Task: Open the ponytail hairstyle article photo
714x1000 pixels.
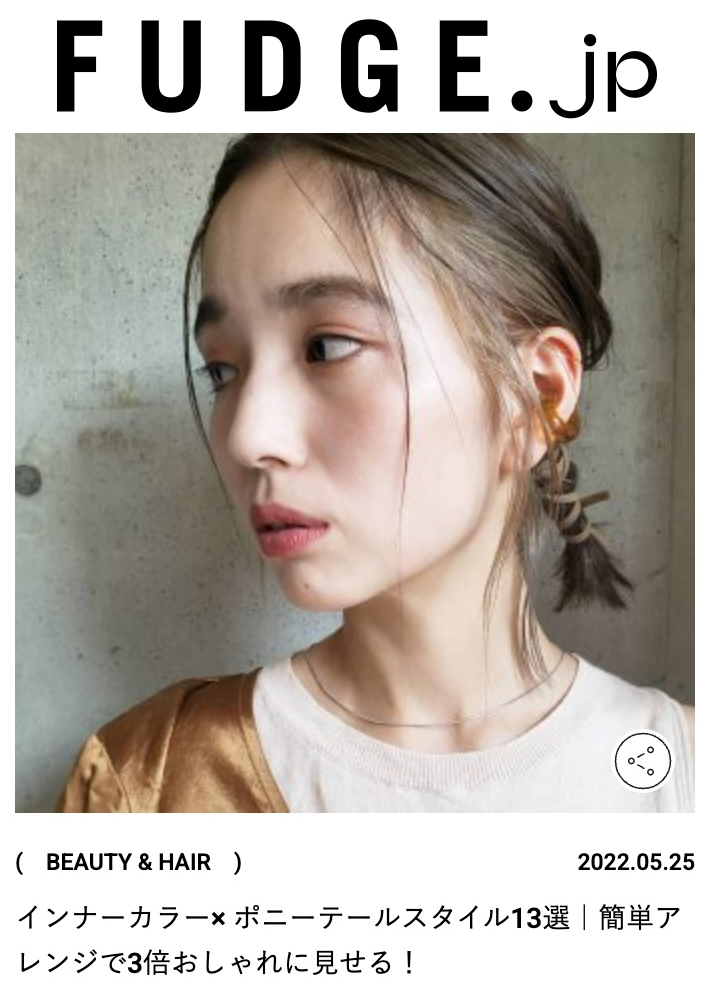Action: (x=354, y=472)
